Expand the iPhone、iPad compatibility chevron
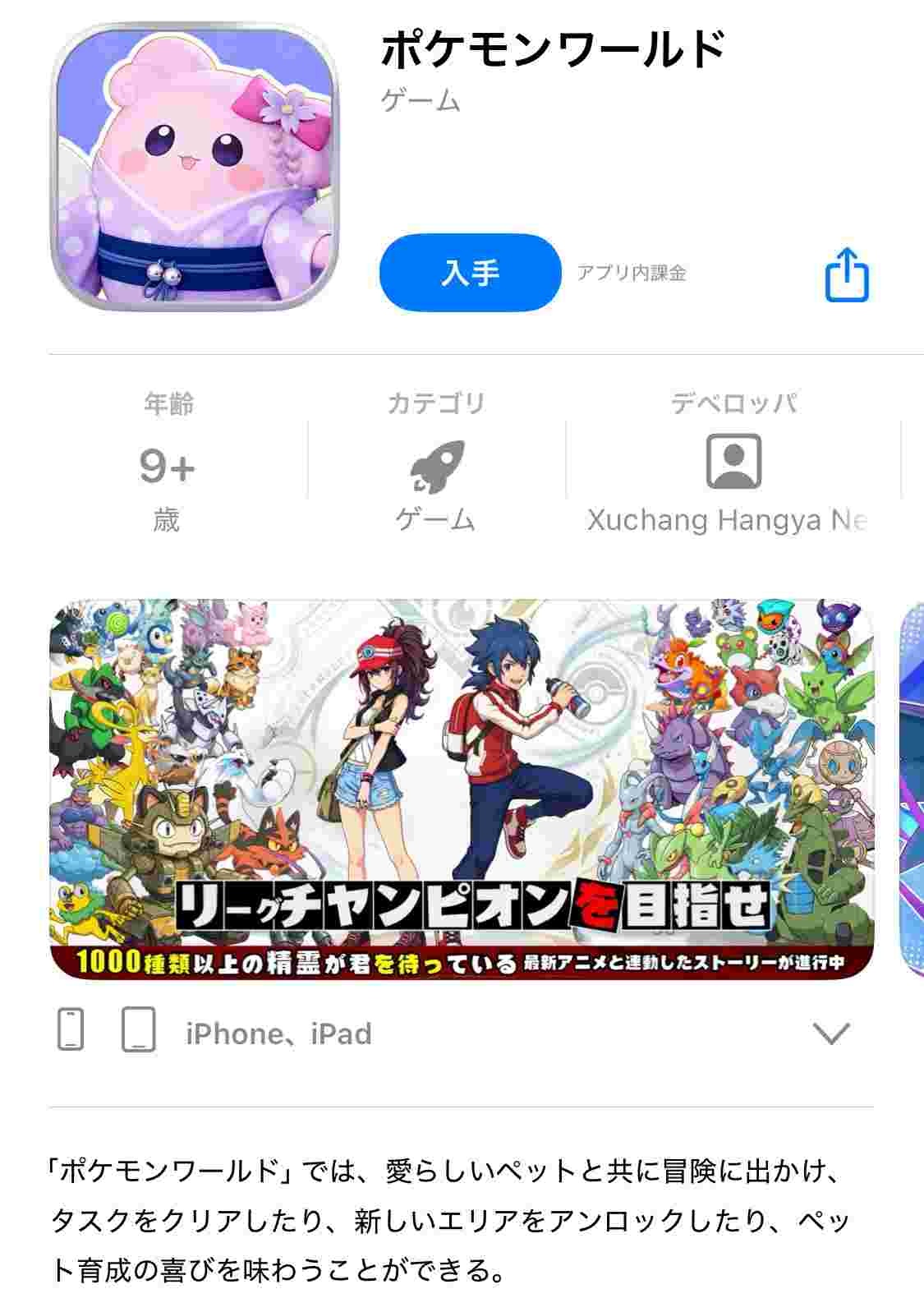The height and width of the screenshot is (1289, 924). (x=830, y=1034)
